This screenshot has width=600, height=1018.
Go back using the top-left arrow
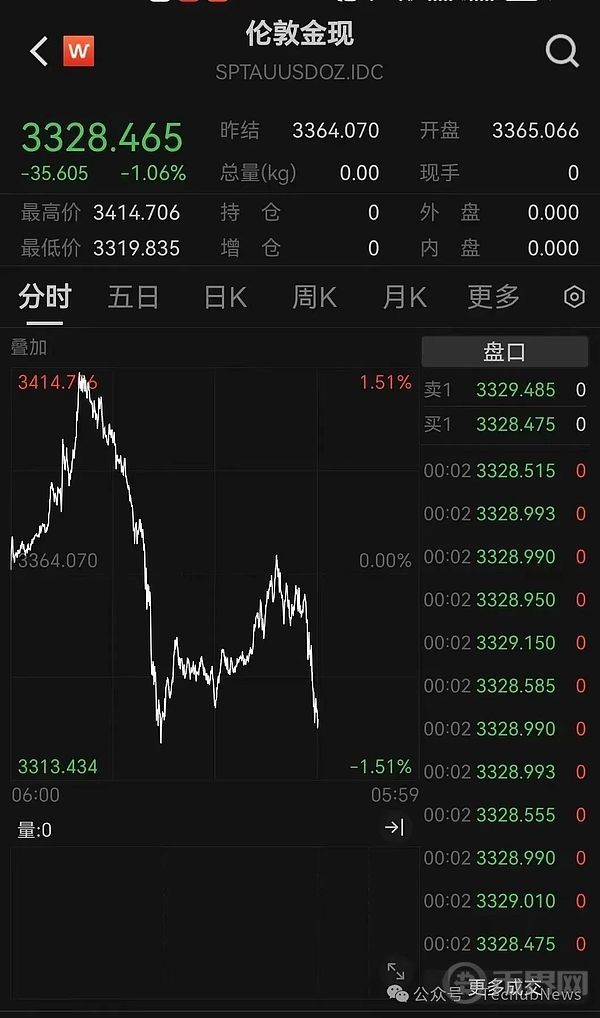tap(39, 51)
